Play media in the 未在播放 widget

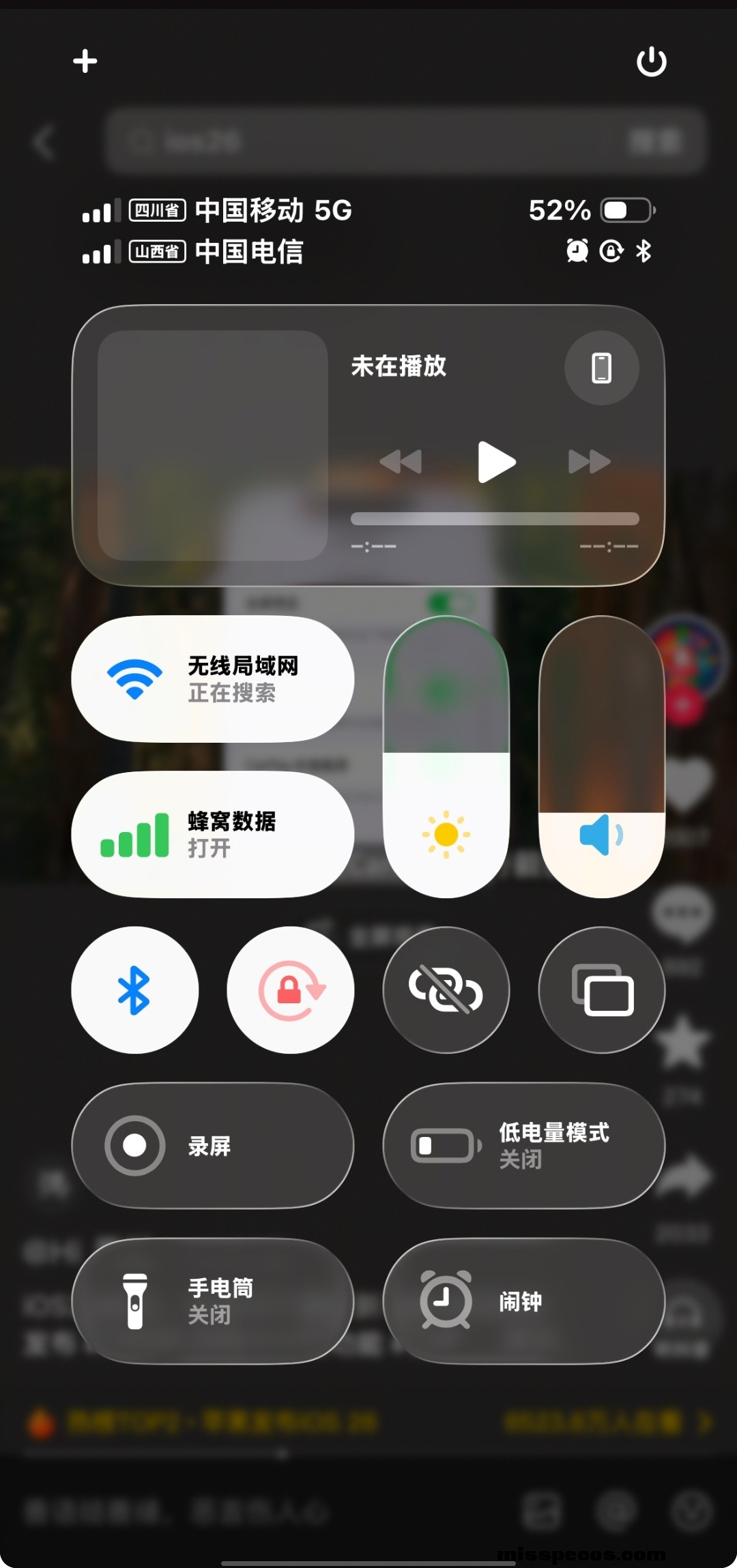[x=496, y=462]
